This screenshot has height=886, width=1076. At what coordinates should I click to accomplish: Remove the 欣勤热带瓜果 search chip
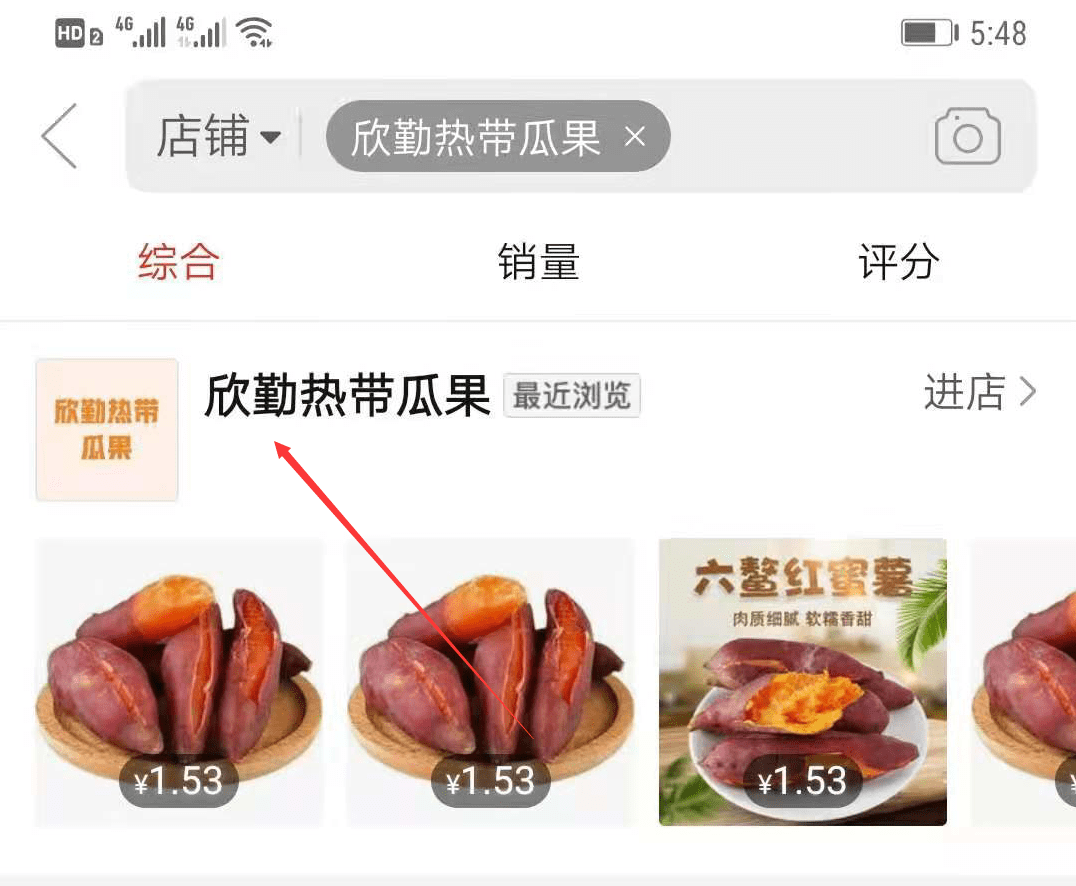click(635, 137)
